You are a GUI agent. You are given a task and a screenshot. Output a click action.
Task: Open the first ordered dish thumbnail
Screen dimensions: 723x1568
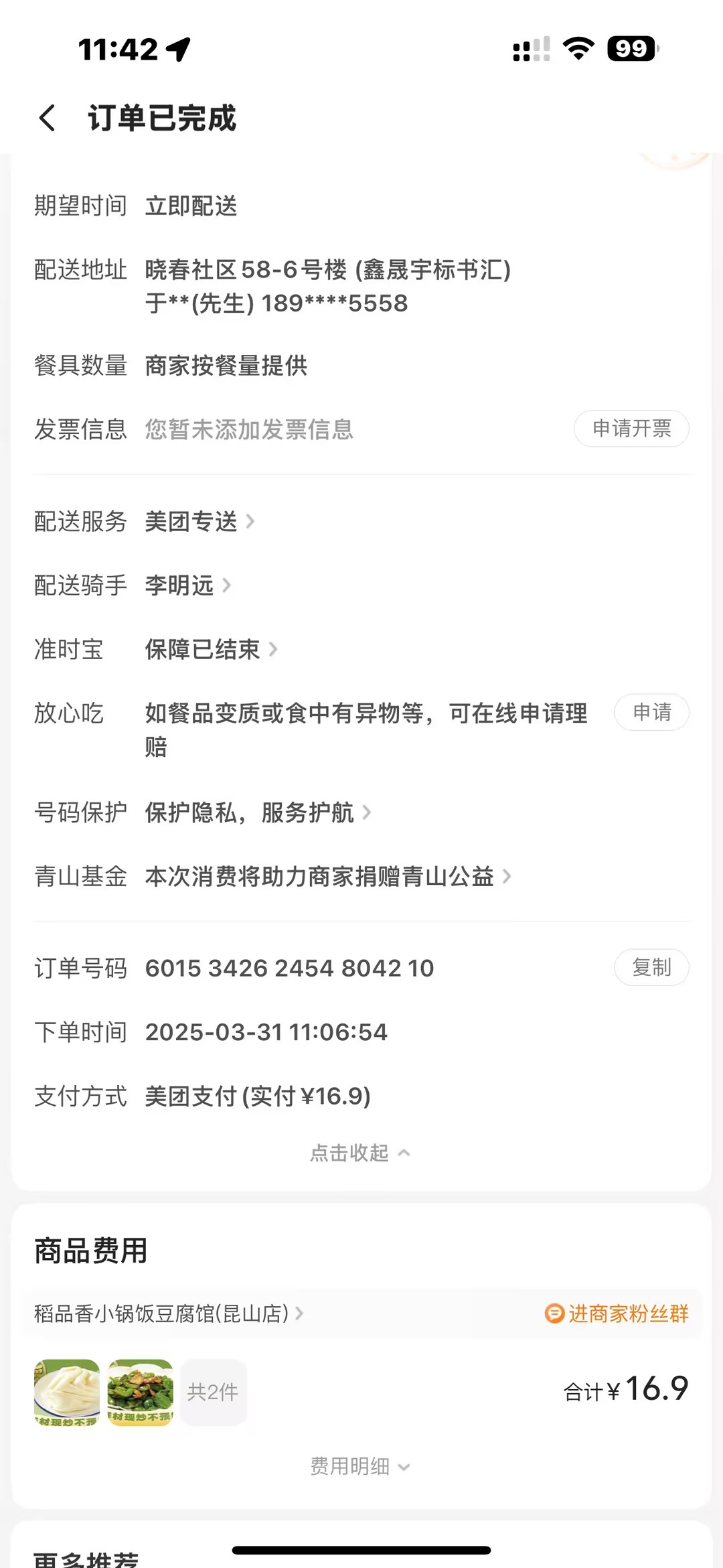point(67,1393)
